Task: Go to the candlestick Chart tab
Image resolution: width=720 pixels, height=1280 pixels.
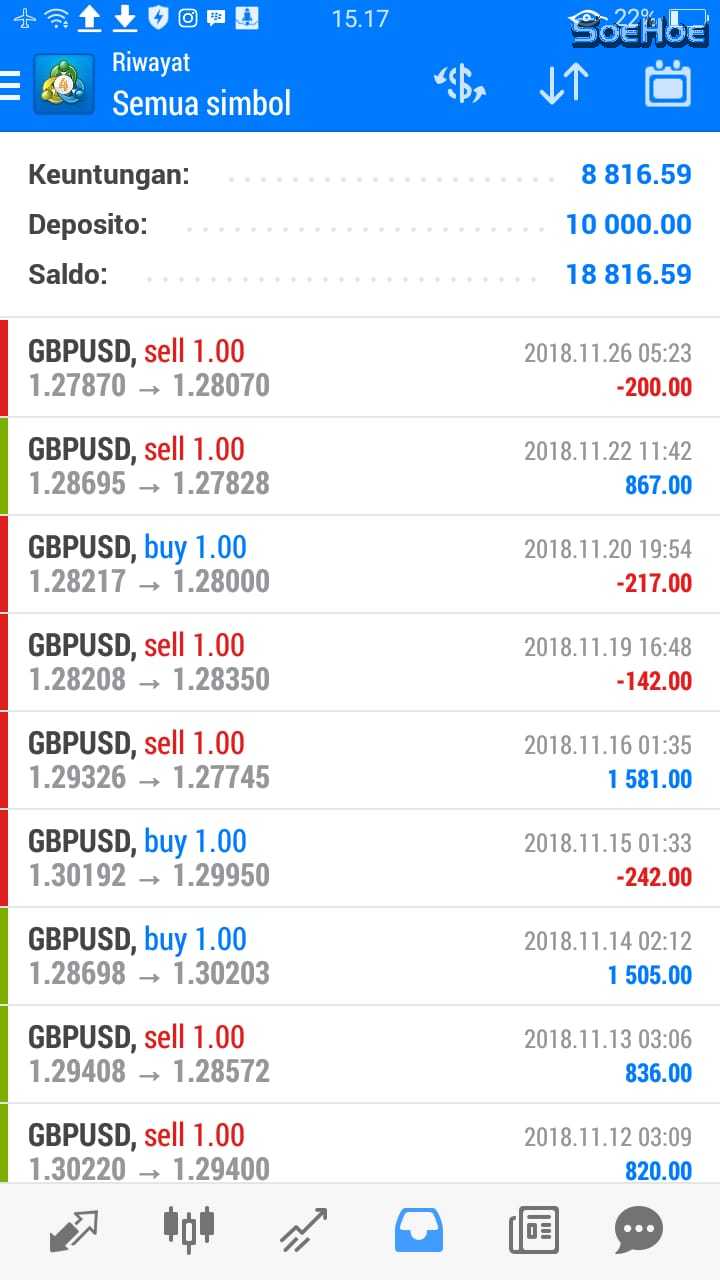Action: pos(188,1229)
